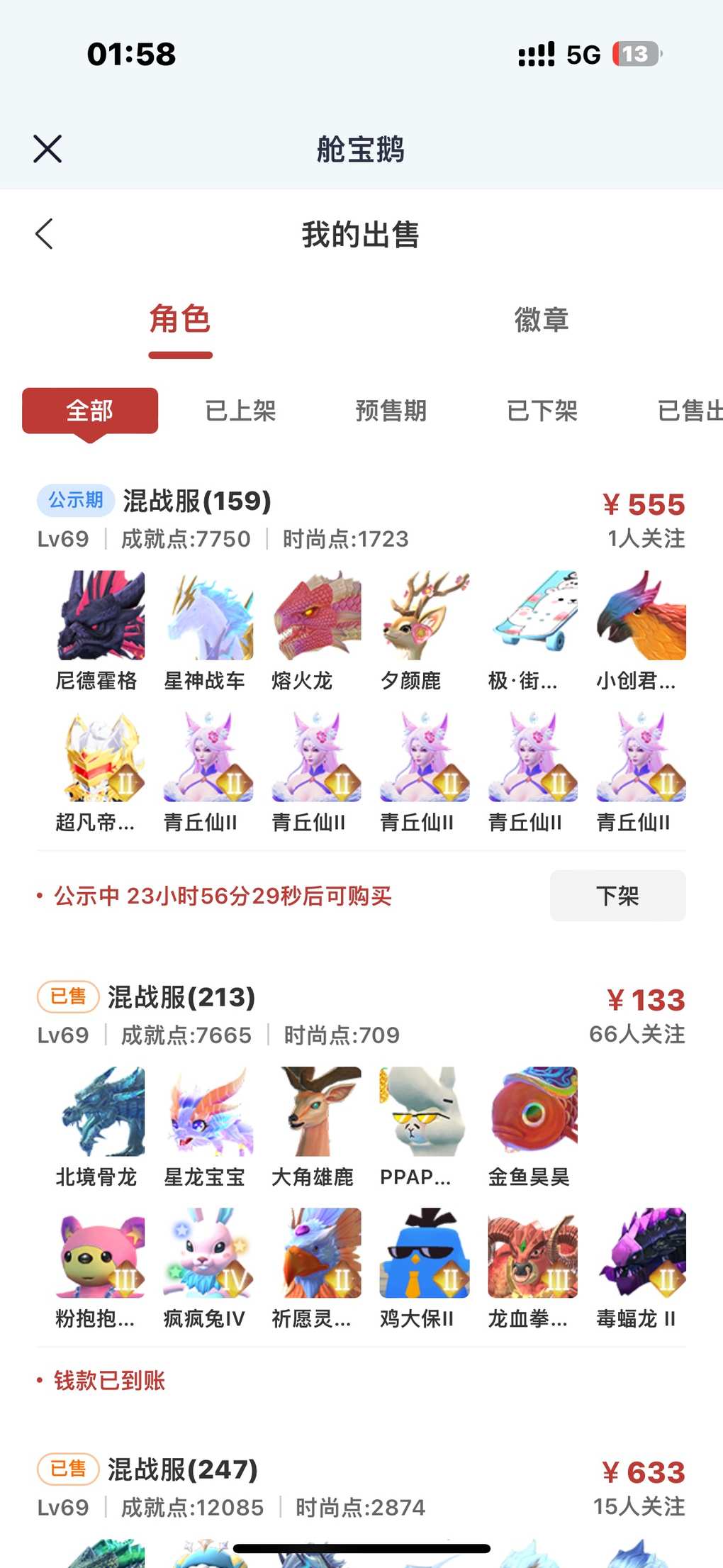
Task: Filter listings by 已下架
Action: pos(542,411)
